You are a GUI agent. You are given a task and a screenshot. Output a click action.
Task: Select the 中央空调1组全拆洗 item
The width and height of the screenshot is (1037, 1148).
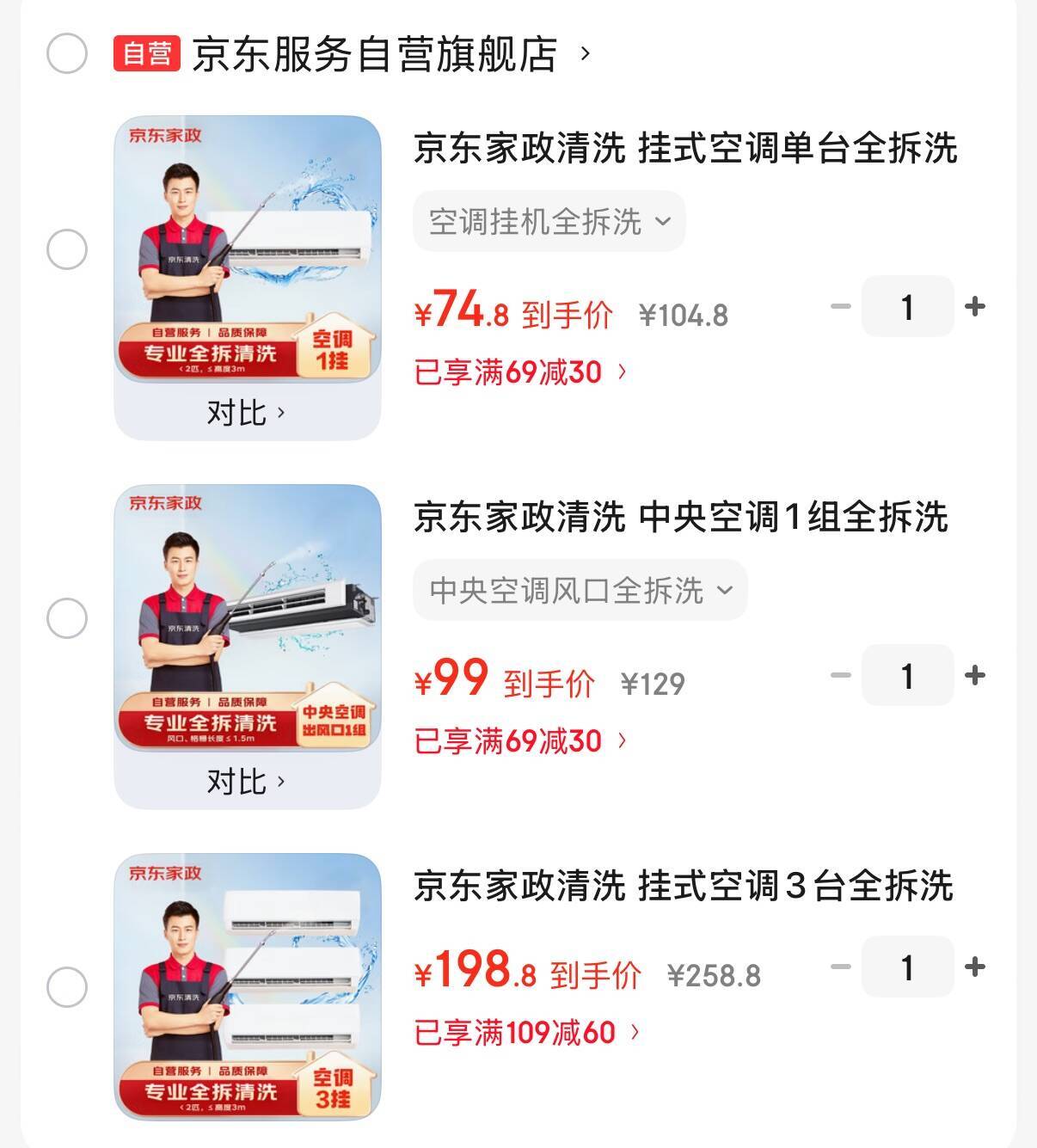pyautogui.click(x=66, y=618)
